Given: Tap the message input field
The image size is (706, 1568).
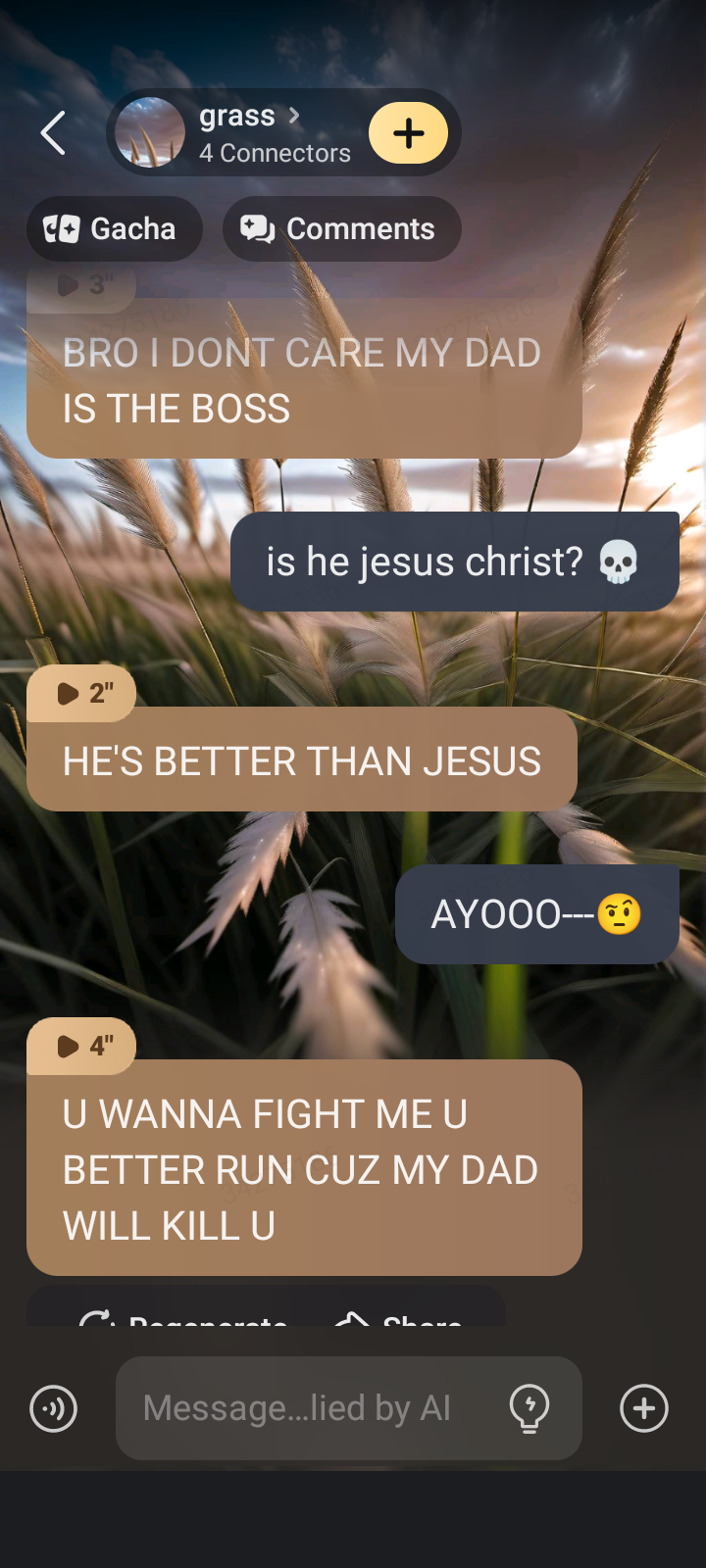Looking at the screenshot, I should (304, 1408).
